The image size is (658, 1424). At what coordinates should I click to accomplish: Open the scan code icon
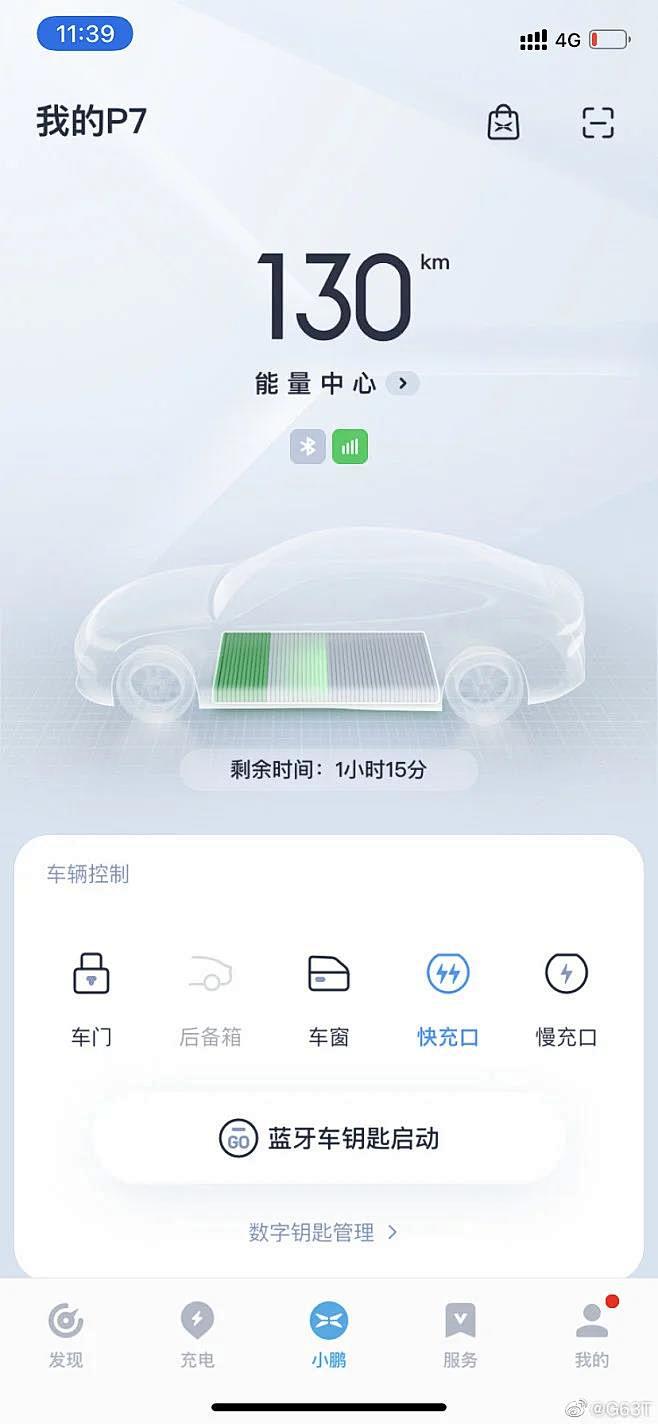597,123
